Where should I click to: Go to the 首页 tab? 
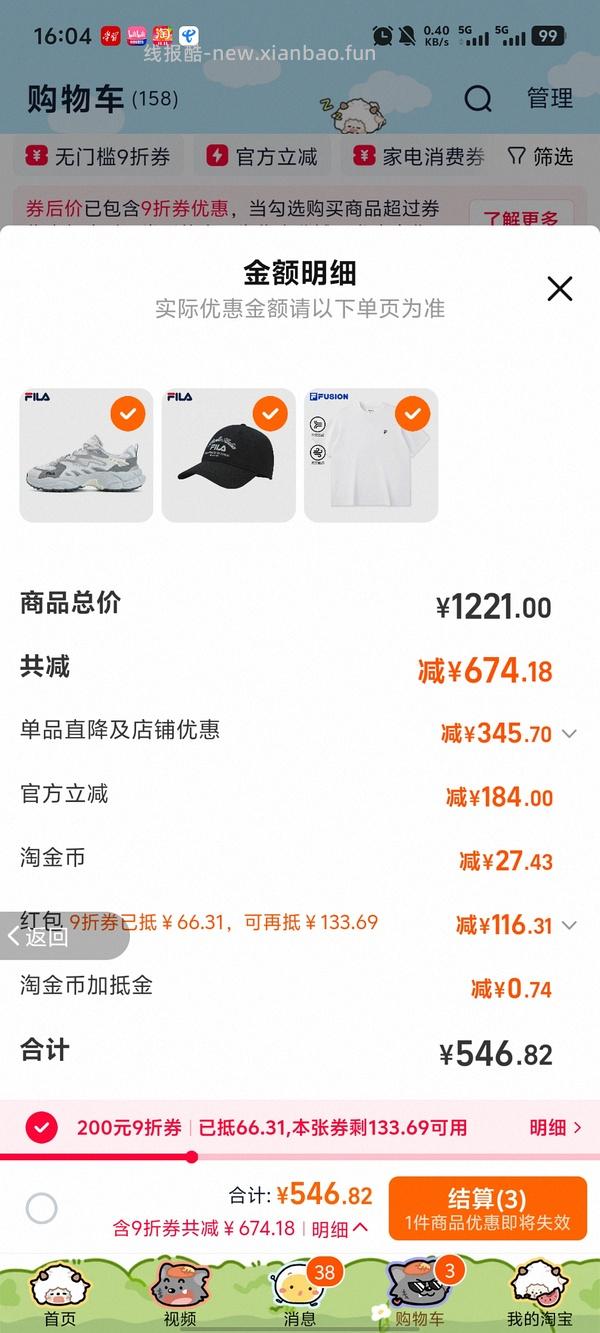[x=60, y=1295]
